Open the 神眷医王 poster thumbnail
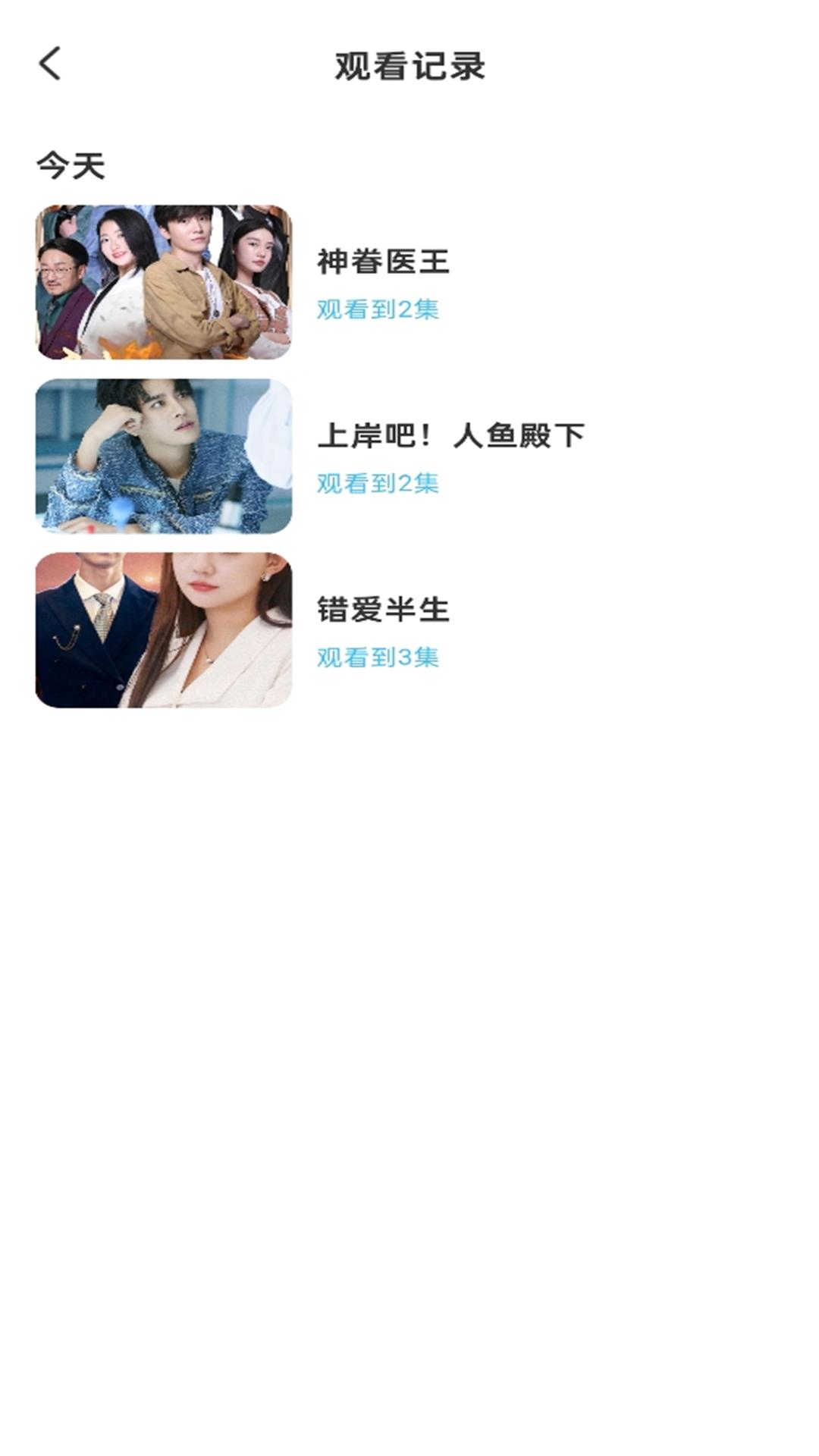This screenshot has width=819, height=1456. [163, 281]
